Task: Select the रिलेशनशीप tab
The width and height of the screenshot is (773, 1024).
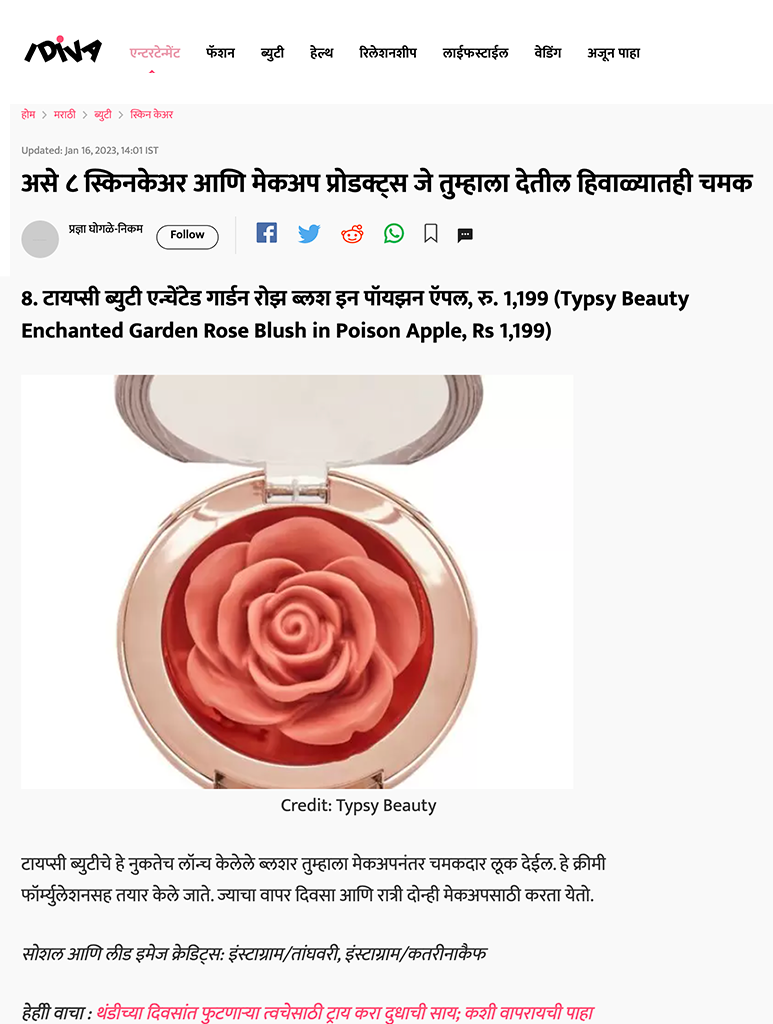Action: [x=388, y=53]
